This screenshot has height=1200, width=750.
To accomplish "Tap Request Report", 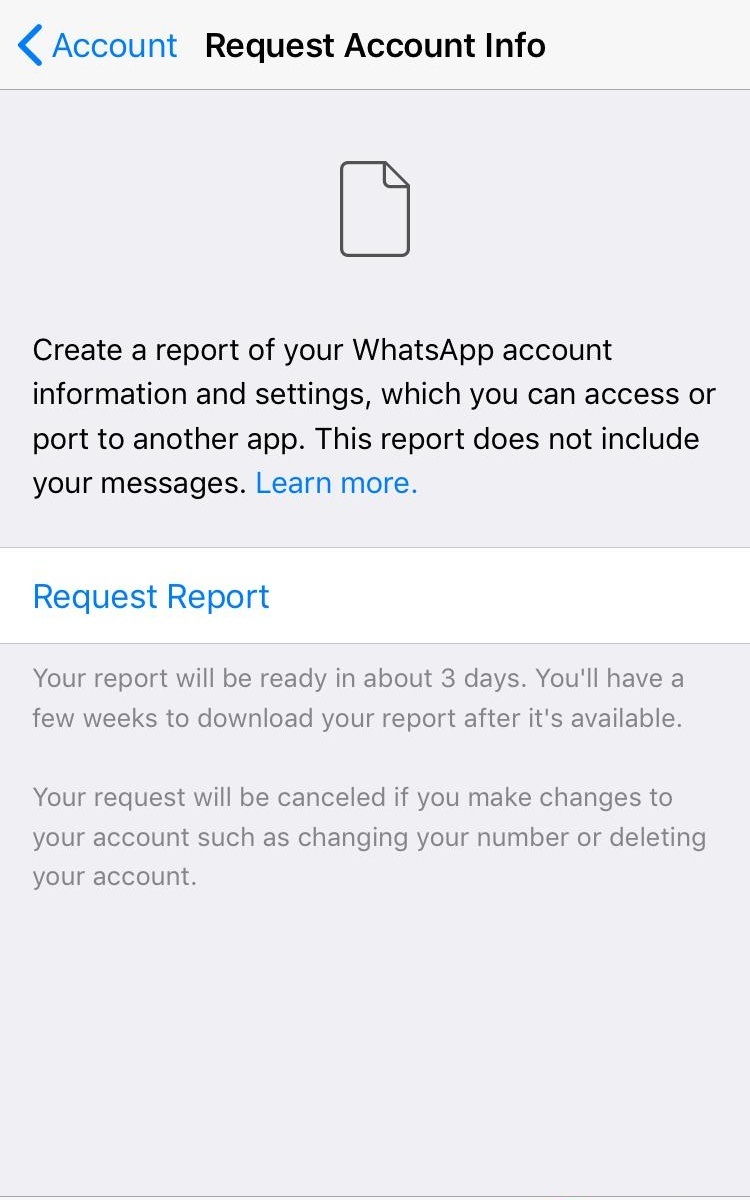I will tap(151, 596).
